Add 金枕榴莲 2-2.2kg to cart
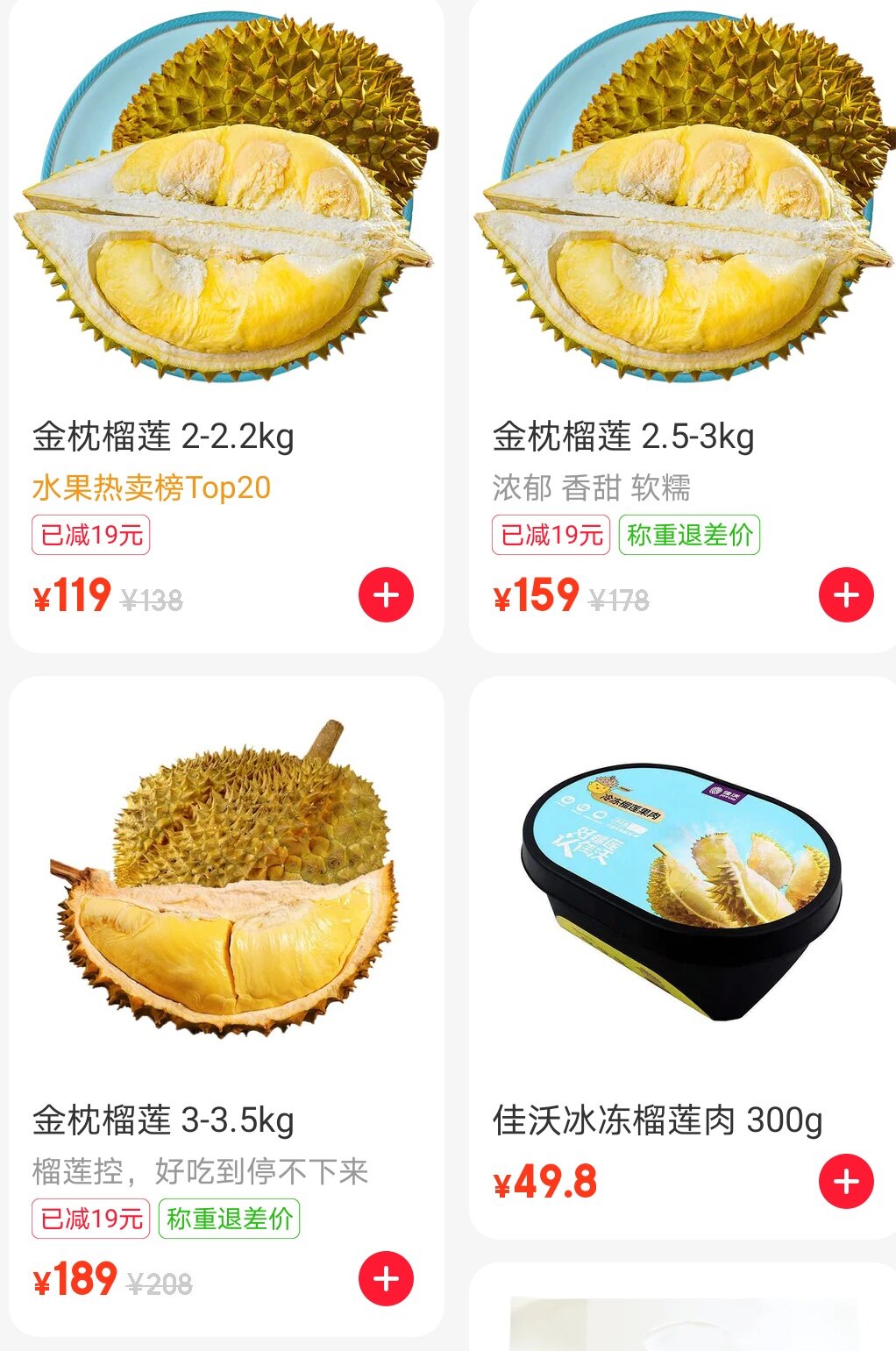896x1351 pixels. tap(386, 595)
